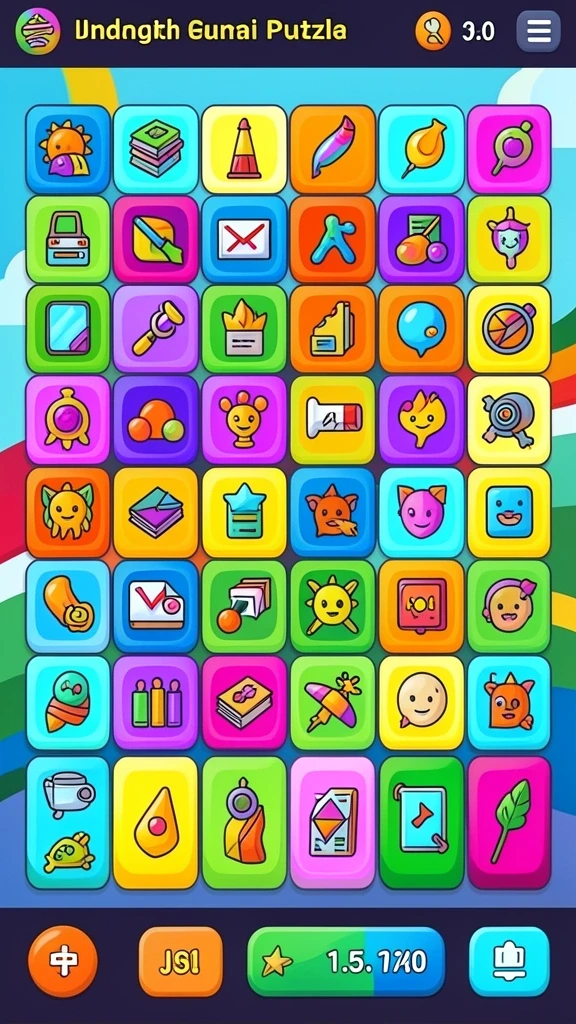
Task: Select the green printer tile
Action: pyautogui.click(x=68, y=239)
